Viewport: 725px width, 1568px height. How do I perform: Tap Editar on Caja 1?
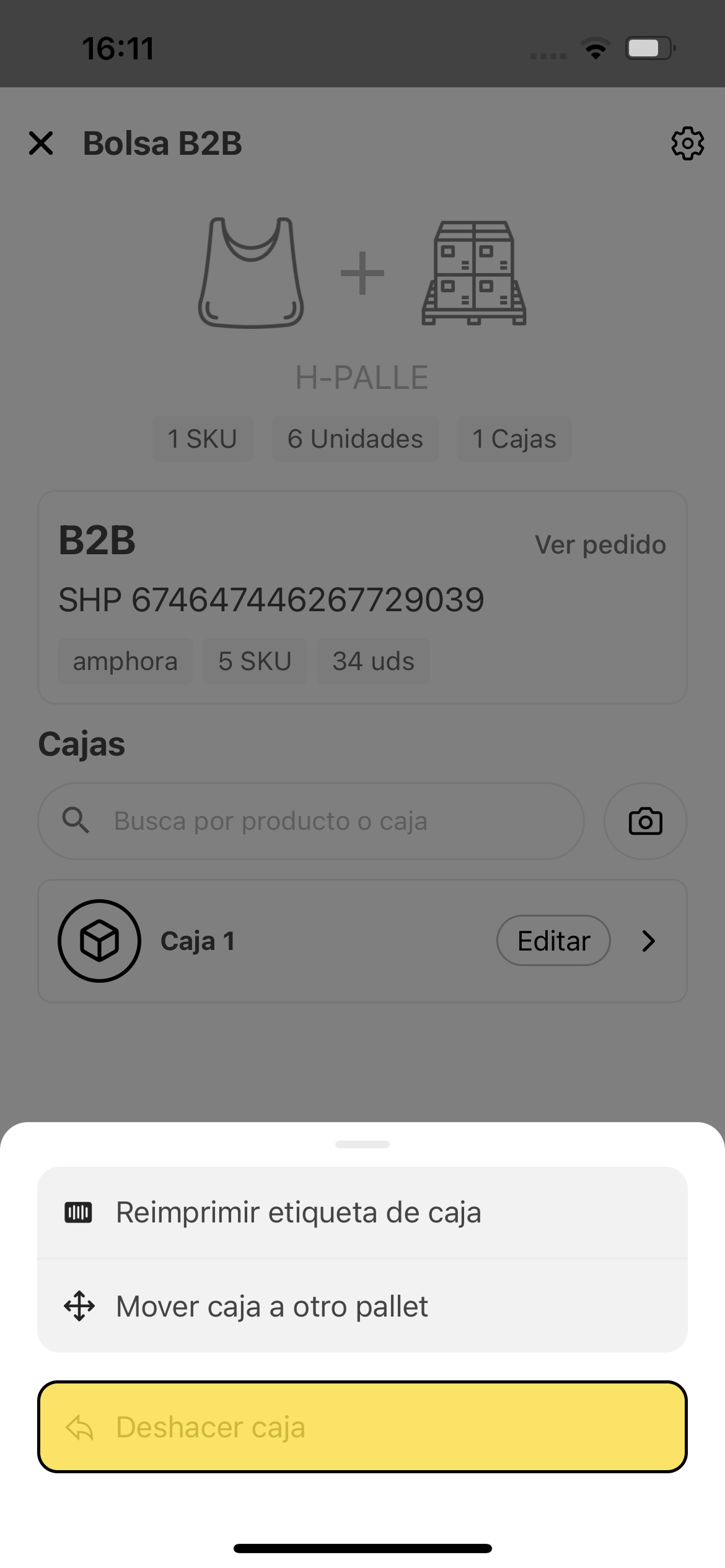tap(553, 941)
